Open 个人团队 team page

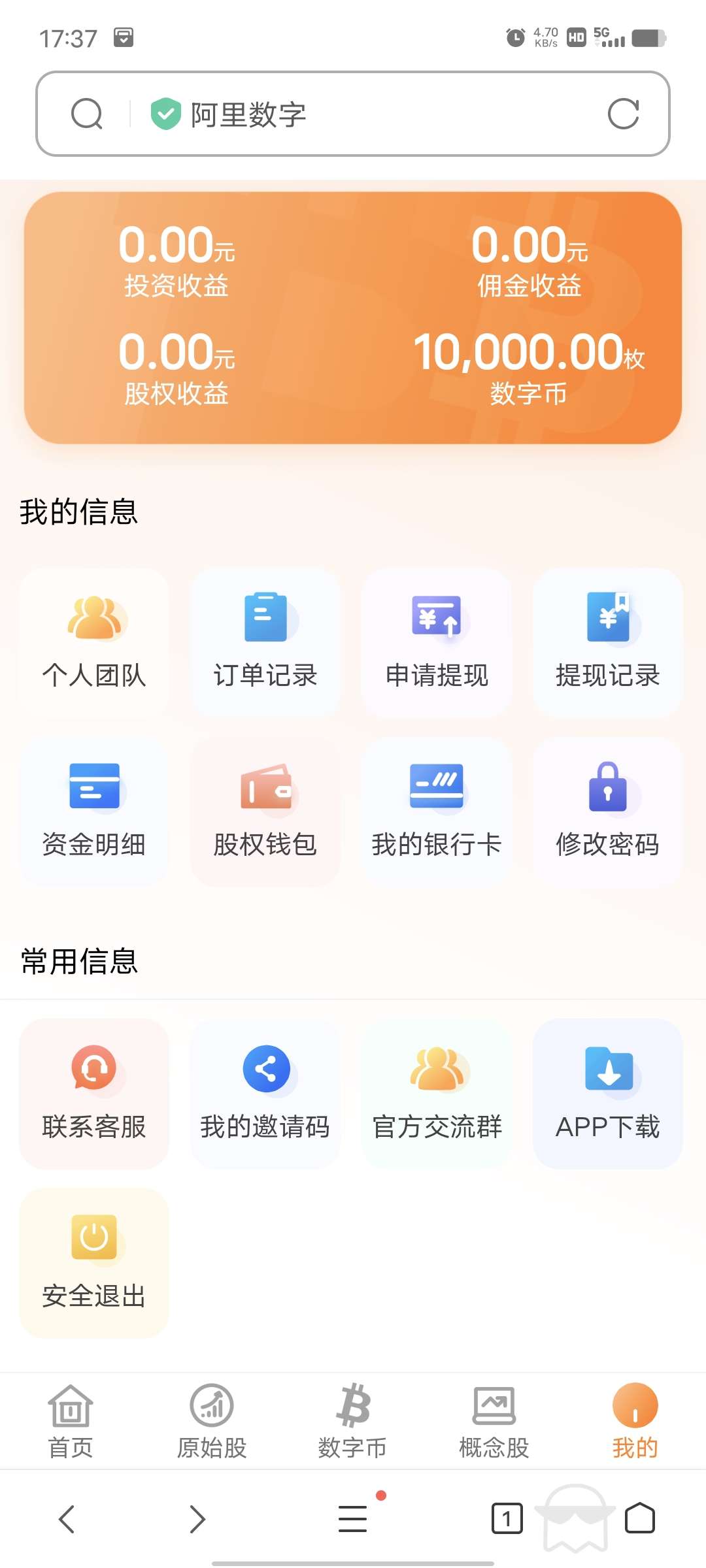click(94, 643)
